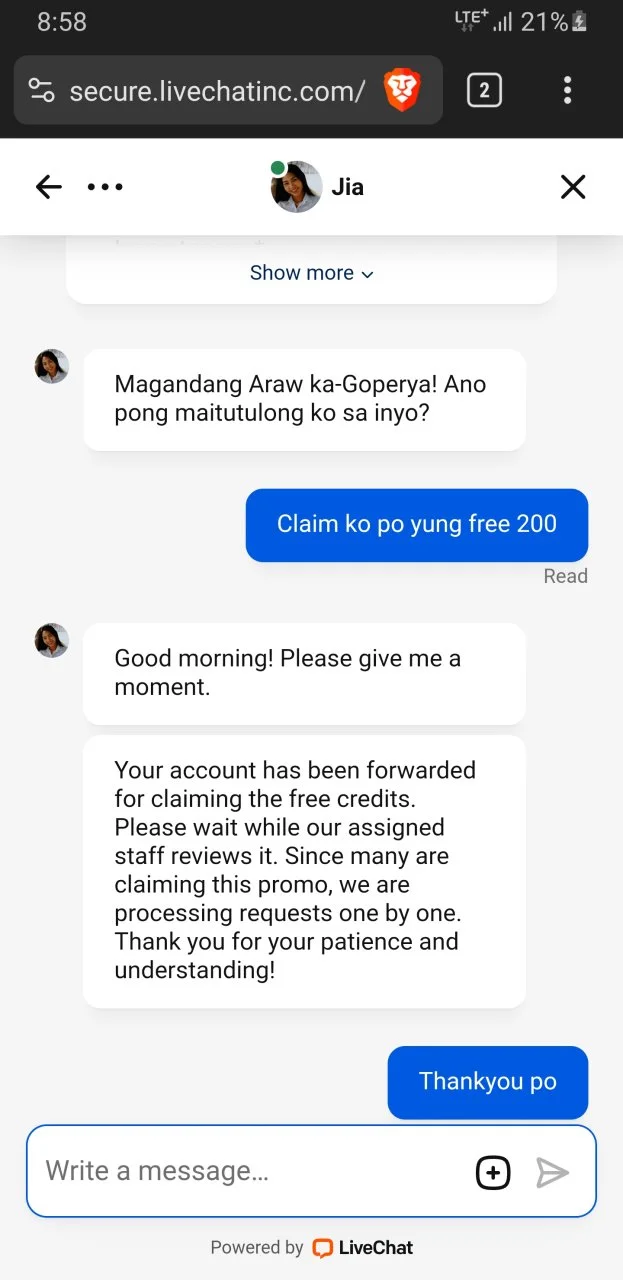Go back using the chat back arrow
This screenshot has width=623, height=1280.
(x=48, y=187)
